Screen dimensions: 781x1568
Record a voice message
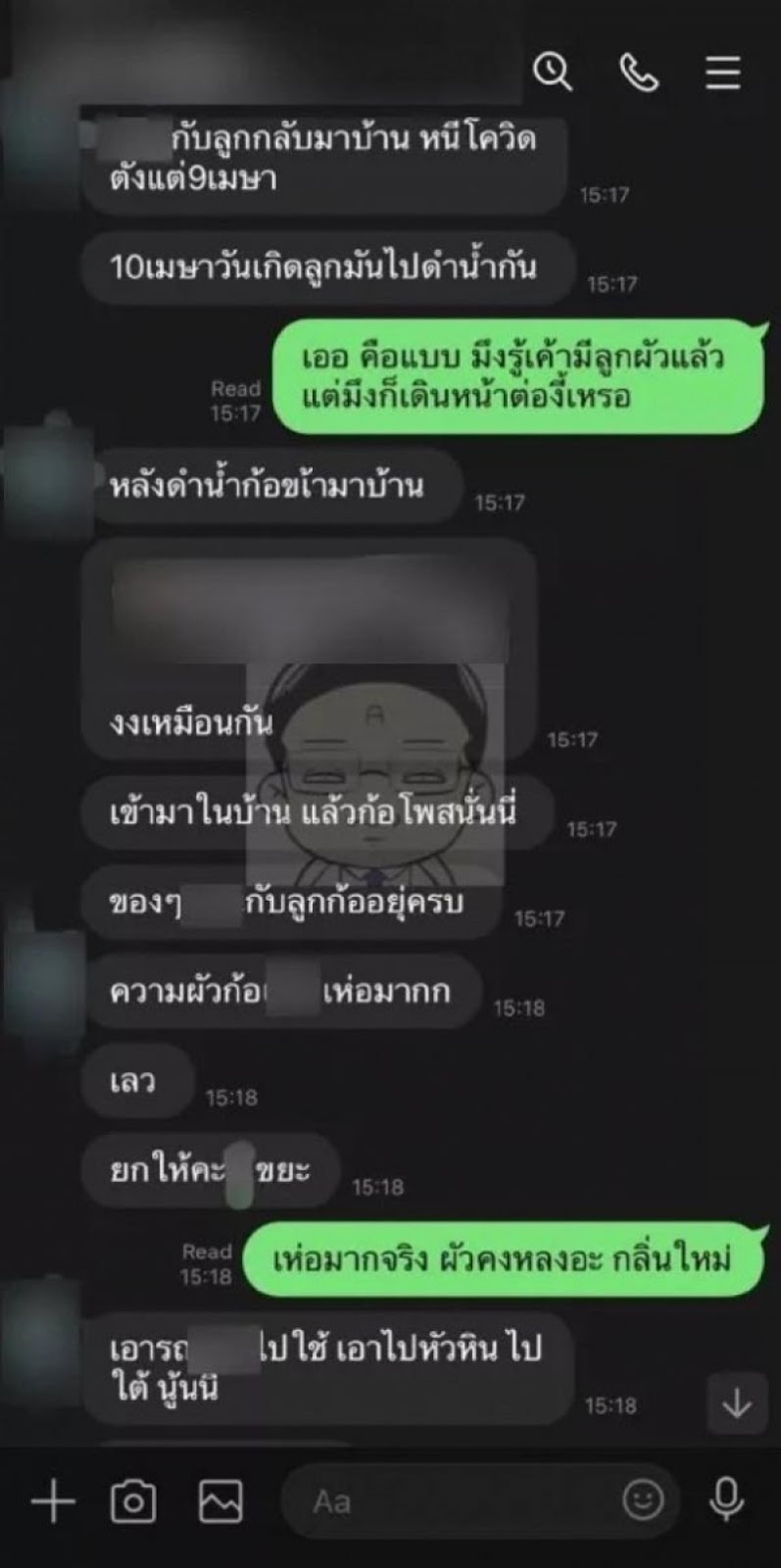click(726, 1500)
